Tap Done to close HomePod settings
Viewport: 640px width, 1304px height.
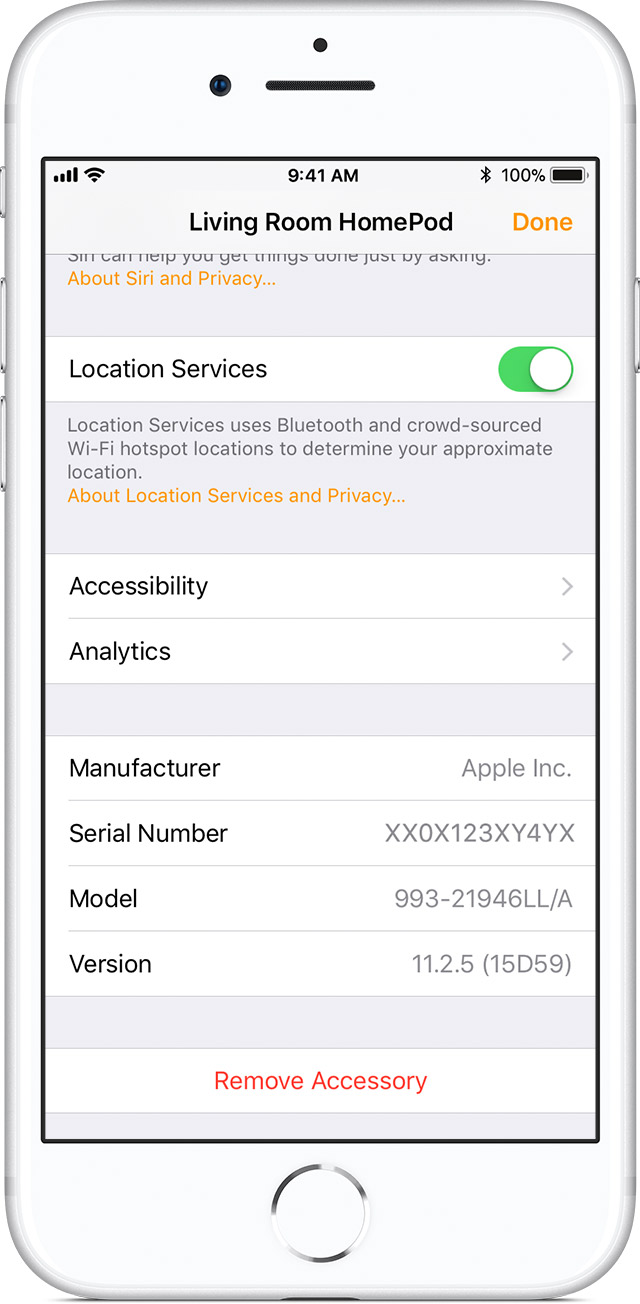[x=542, y=222]
